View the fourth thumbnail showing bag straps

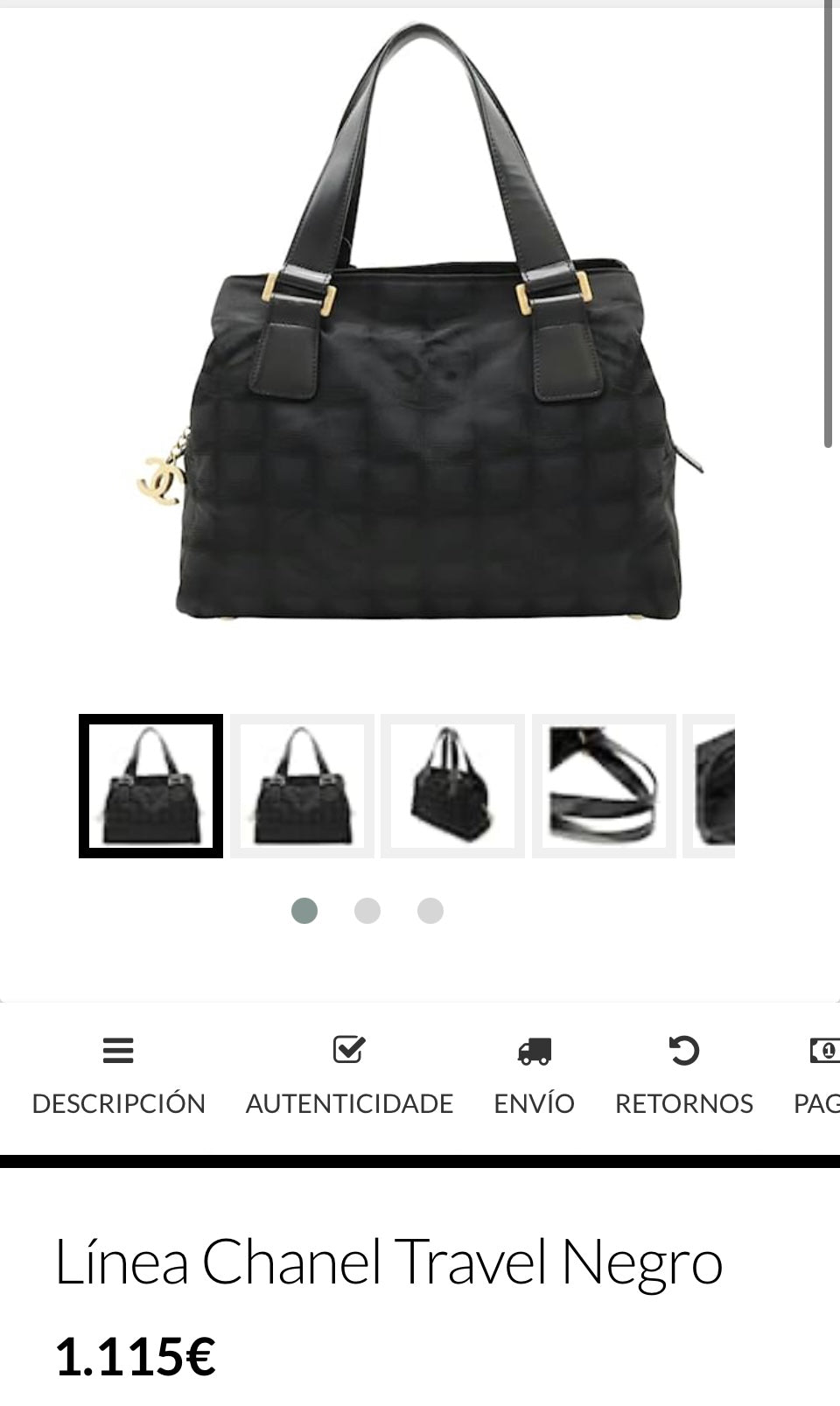(x=604, y=786)
